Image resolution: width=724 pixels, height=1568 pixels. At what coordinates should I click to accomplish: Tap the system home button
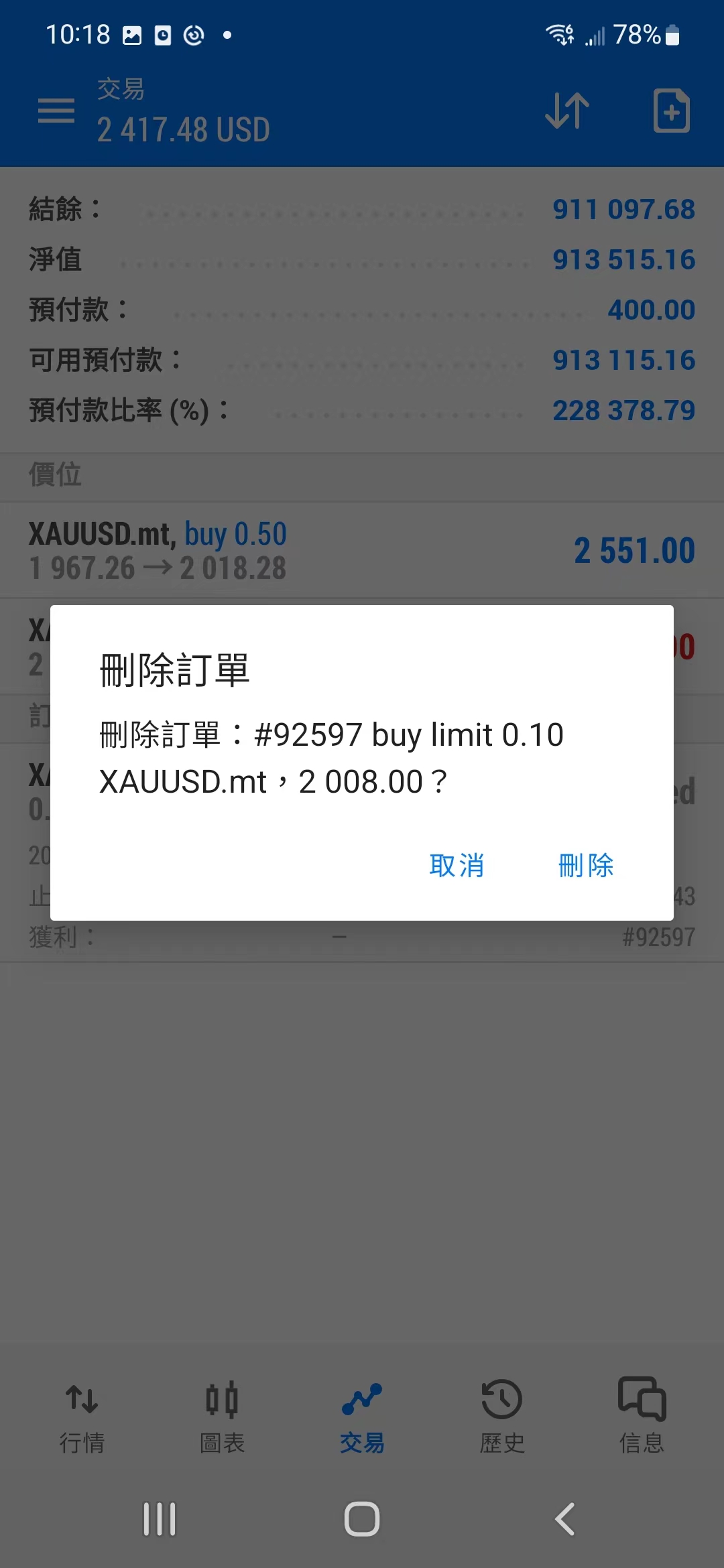click(362, 1519)
